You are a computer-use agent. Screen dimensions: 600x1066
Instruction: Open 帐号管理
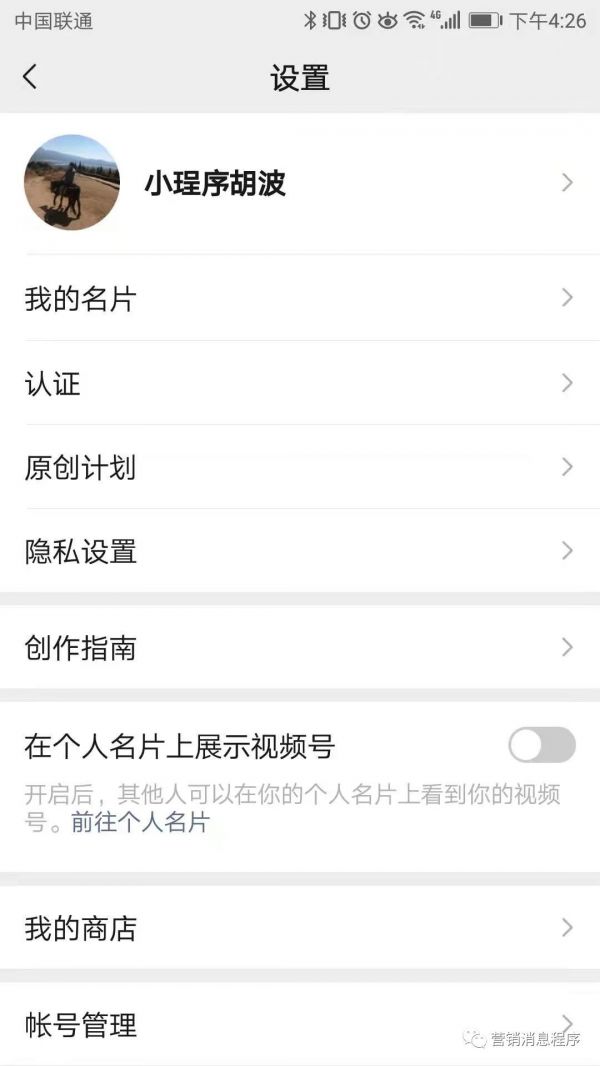coord(300,1024)
